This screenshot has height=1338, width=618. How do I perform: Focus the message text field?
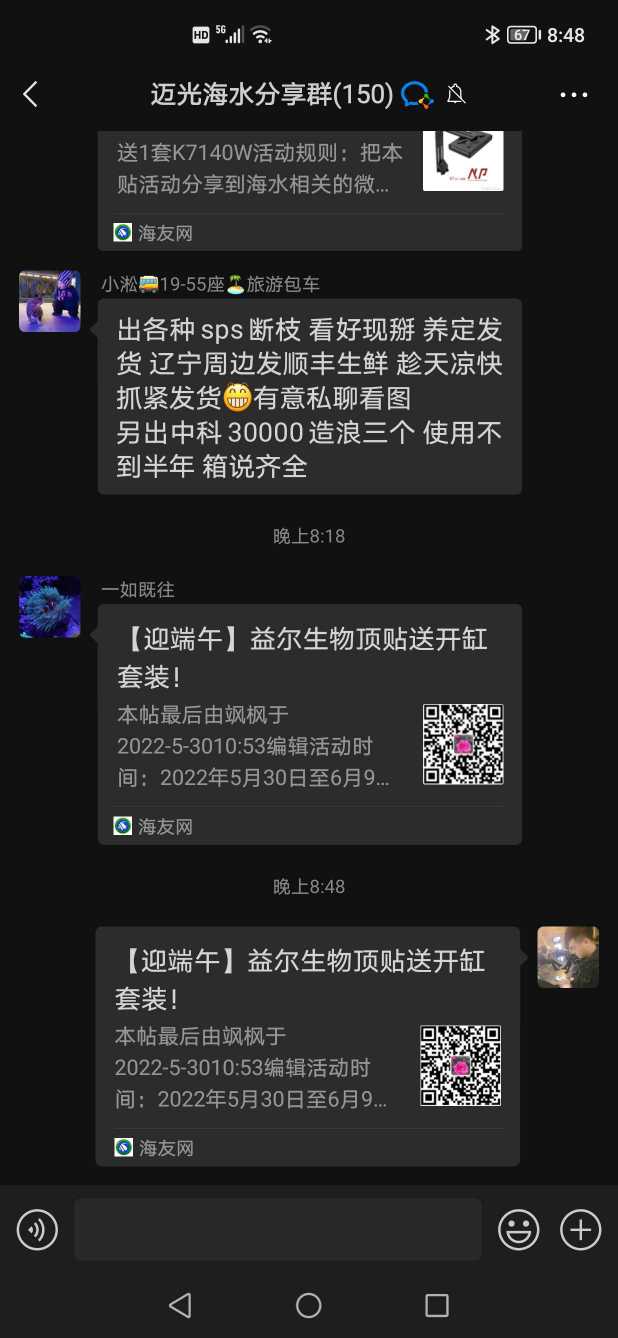tap(277, 1229)
